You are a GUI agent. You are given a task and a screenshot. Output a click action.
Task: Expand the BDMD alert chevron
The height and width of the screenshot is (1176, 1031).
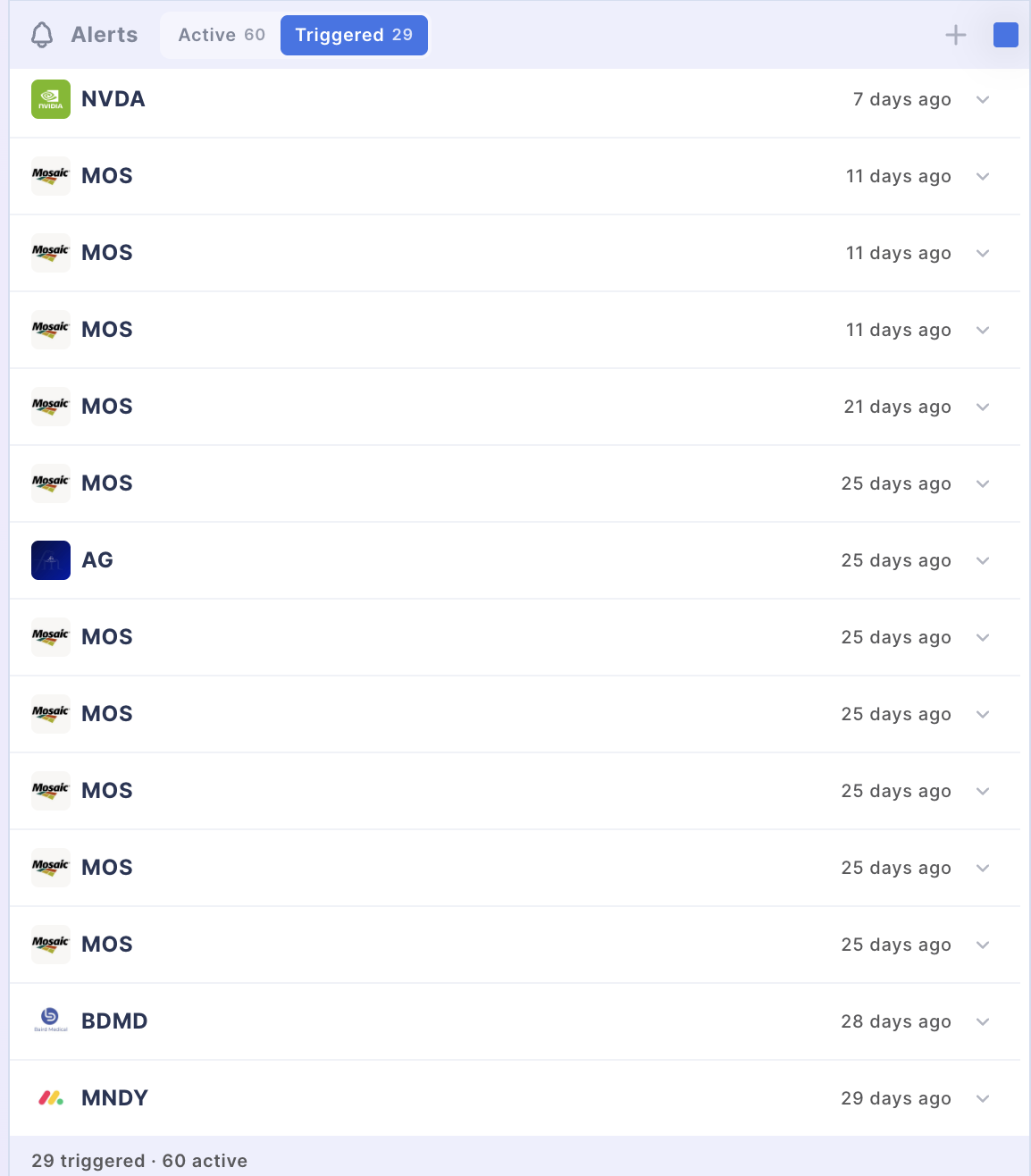tap(983, 1021)
